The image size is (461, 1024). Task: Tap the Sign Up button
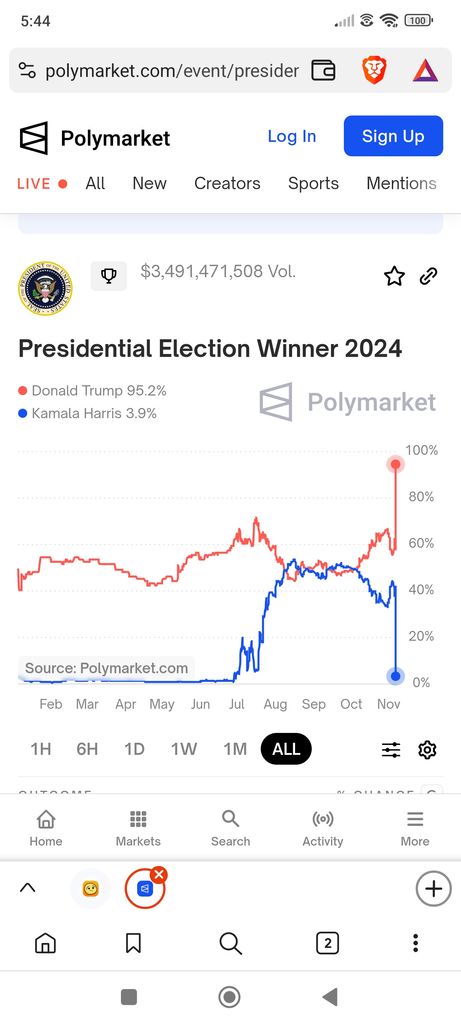[x=393, y=136]
